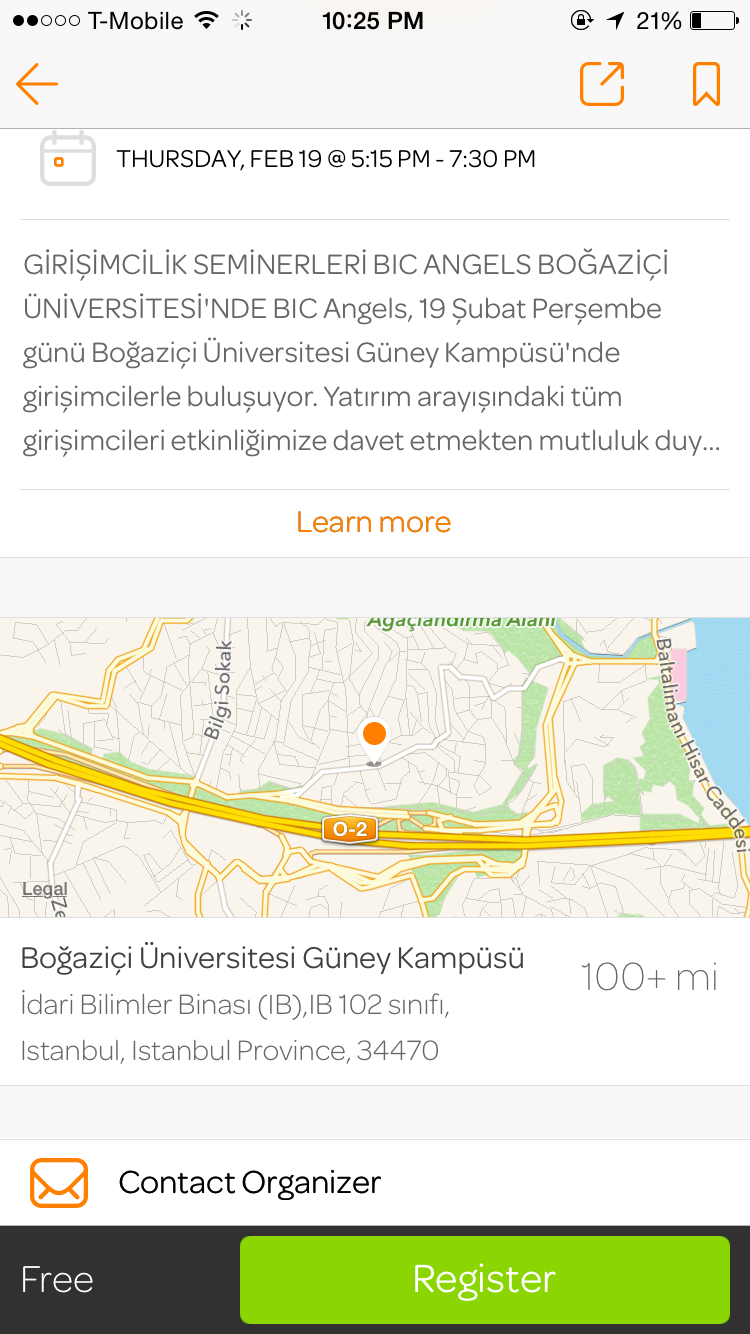750x1334 pixels.
Task: Go back using the orange arrow
Action: pos(37,84)
